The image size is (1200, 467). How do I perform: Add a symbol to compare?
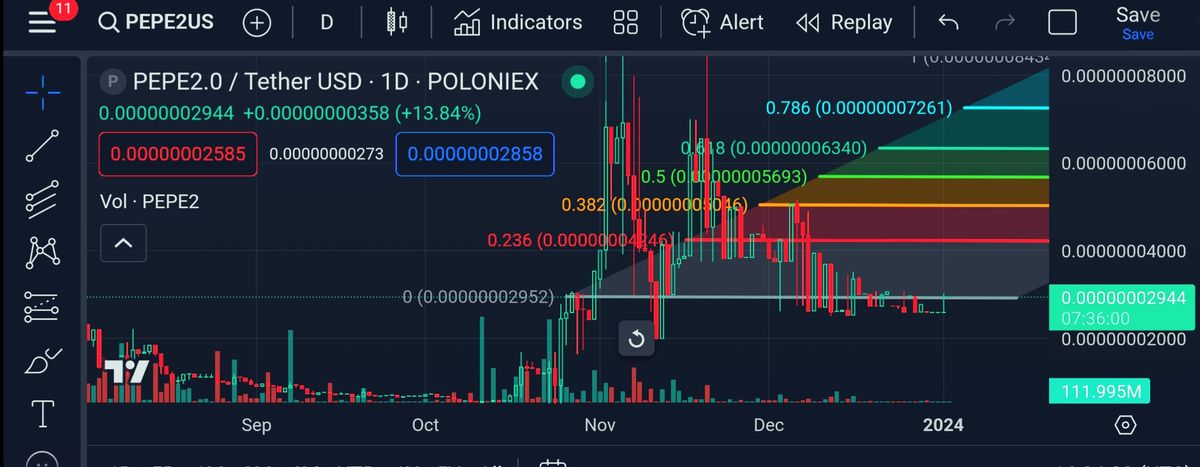click(x=257, y=22)
